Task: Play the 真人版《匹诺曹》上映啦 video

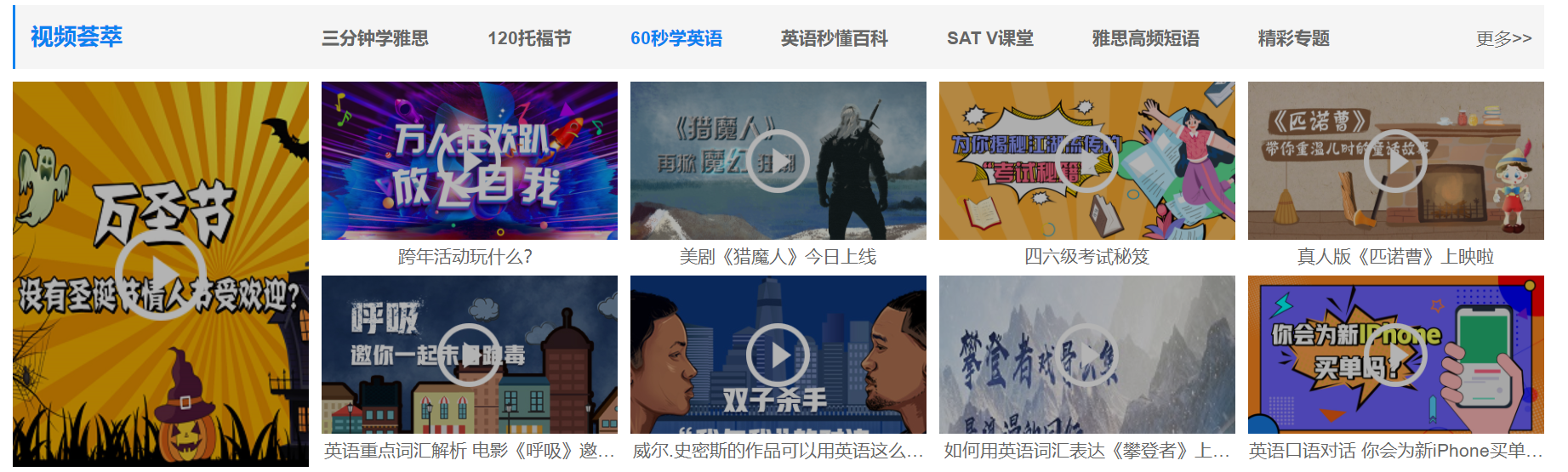Action: [1396, 161]
